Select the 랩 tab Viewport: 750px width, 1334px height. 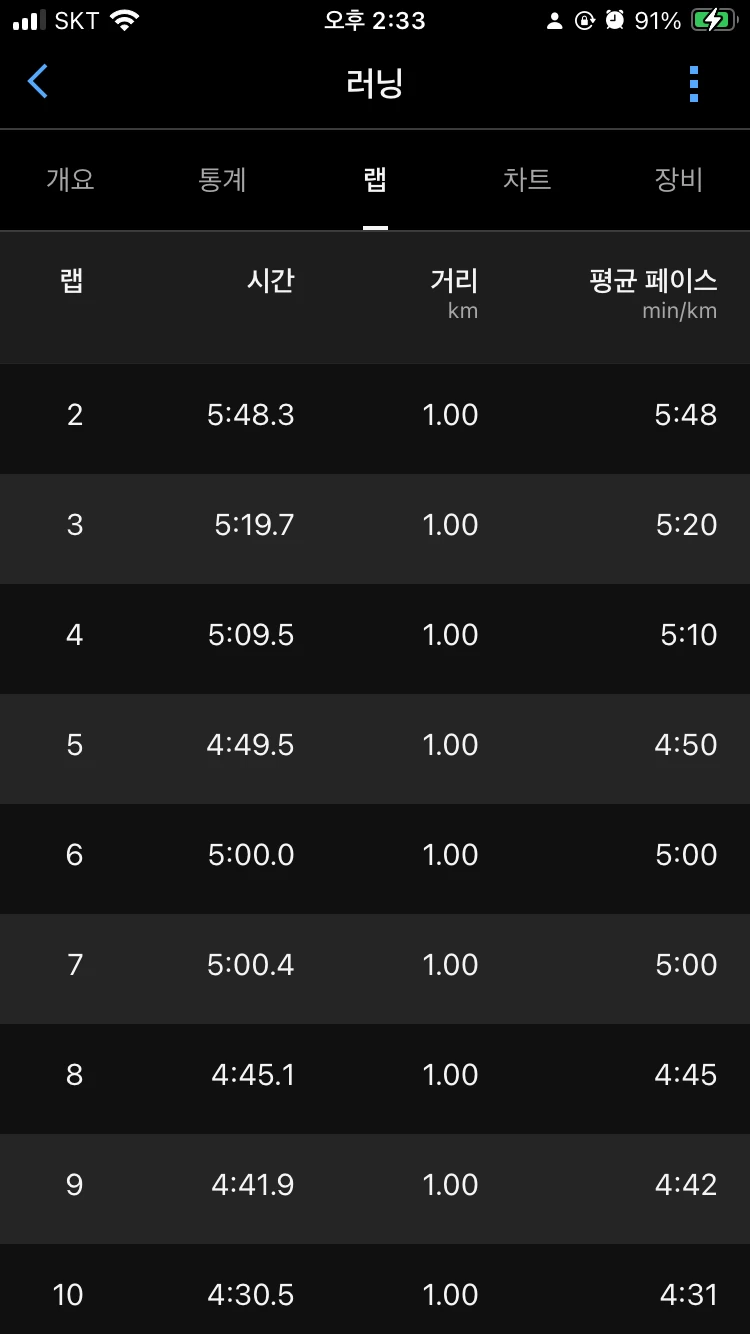375,180
